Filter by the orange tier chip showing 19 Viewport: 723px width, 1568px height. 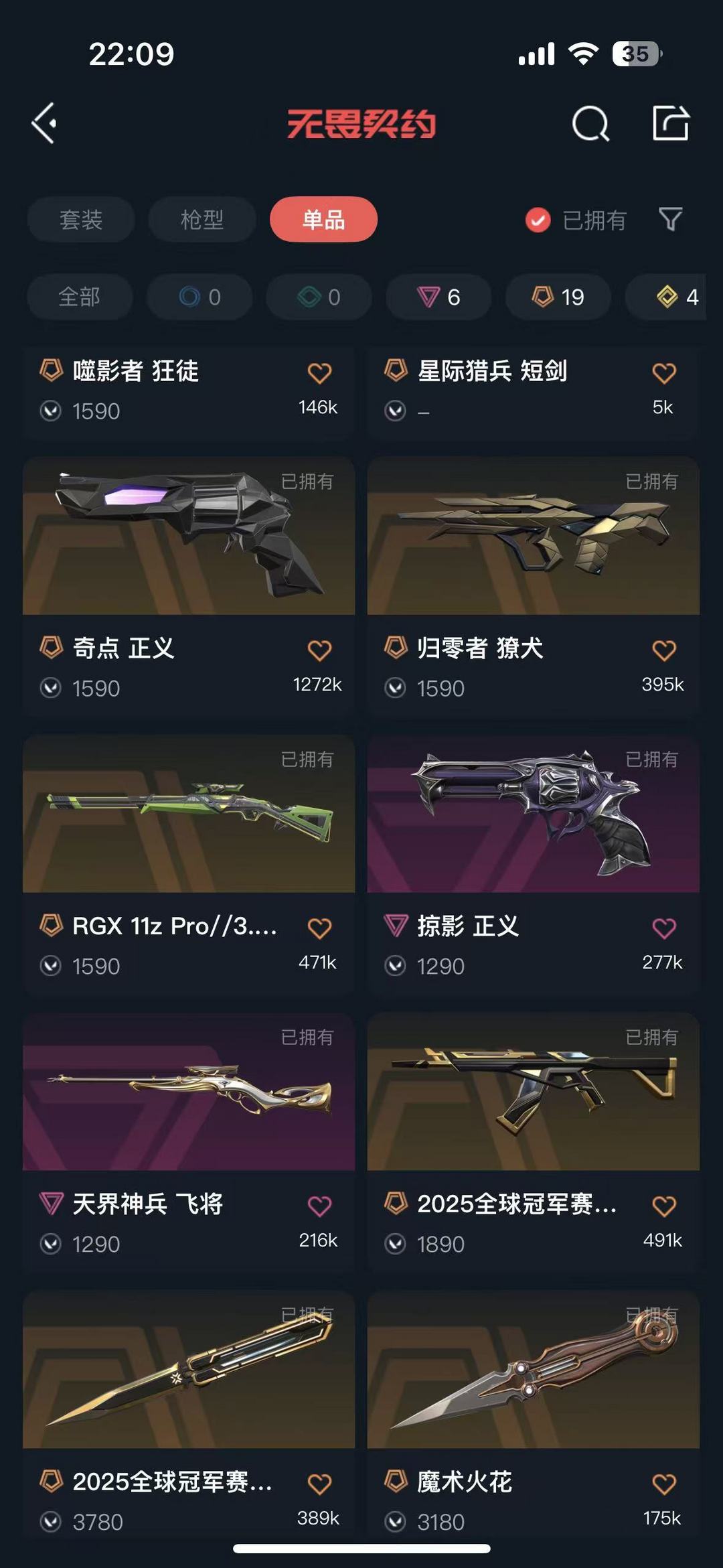pos(558,297)
